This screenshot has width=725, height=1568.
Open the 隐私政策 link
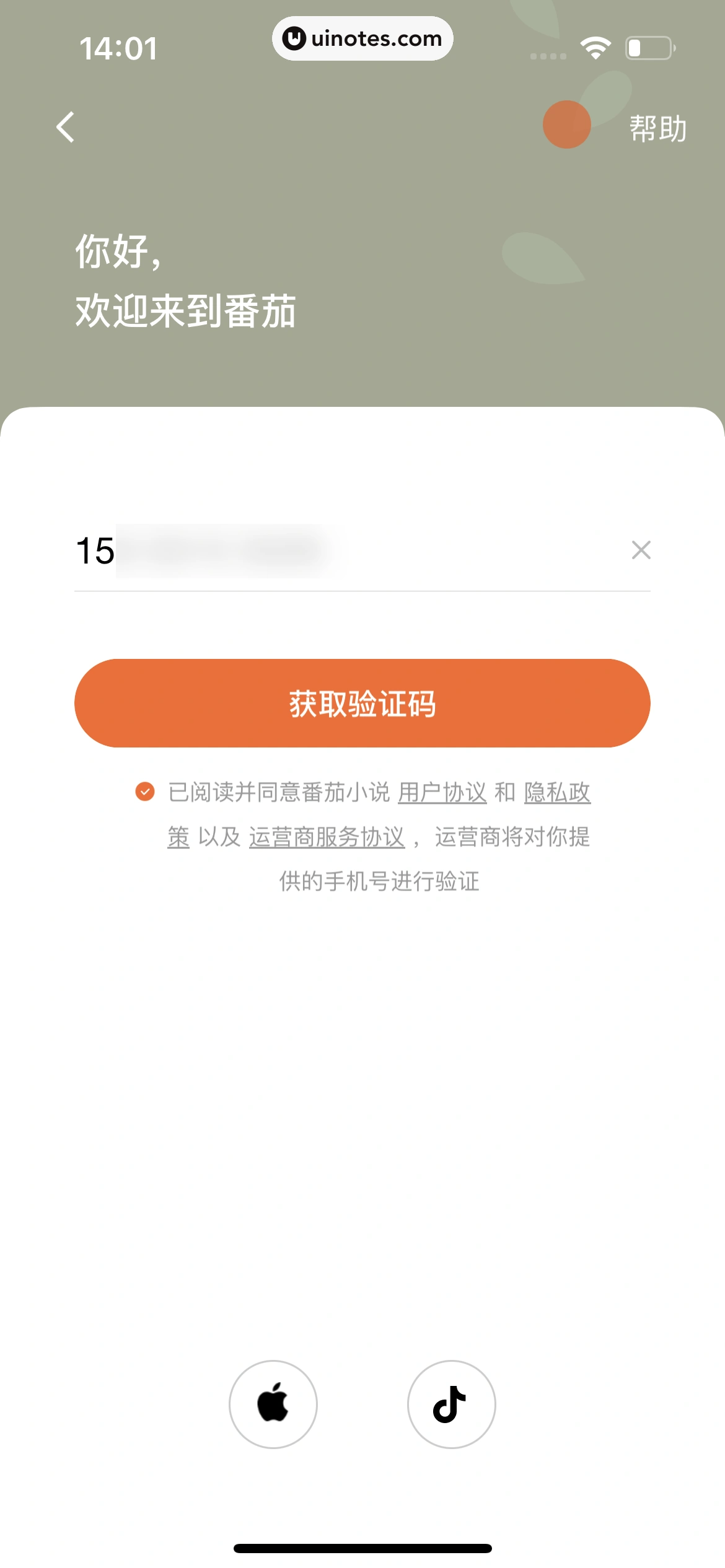click(x=556, y=793)
